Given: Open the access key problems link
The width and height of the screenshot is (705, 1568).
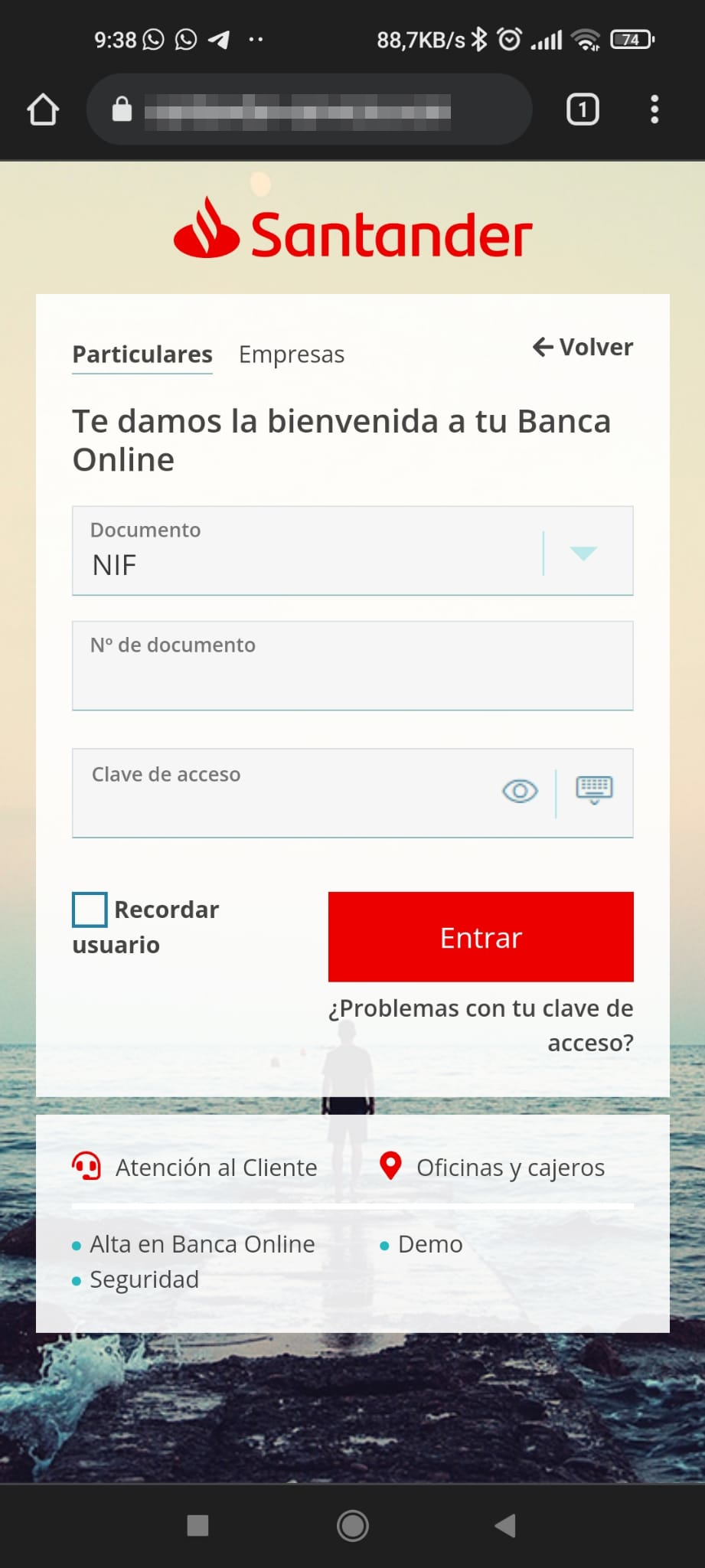Looking at the screenshot, I should [x=482, y=1025].
